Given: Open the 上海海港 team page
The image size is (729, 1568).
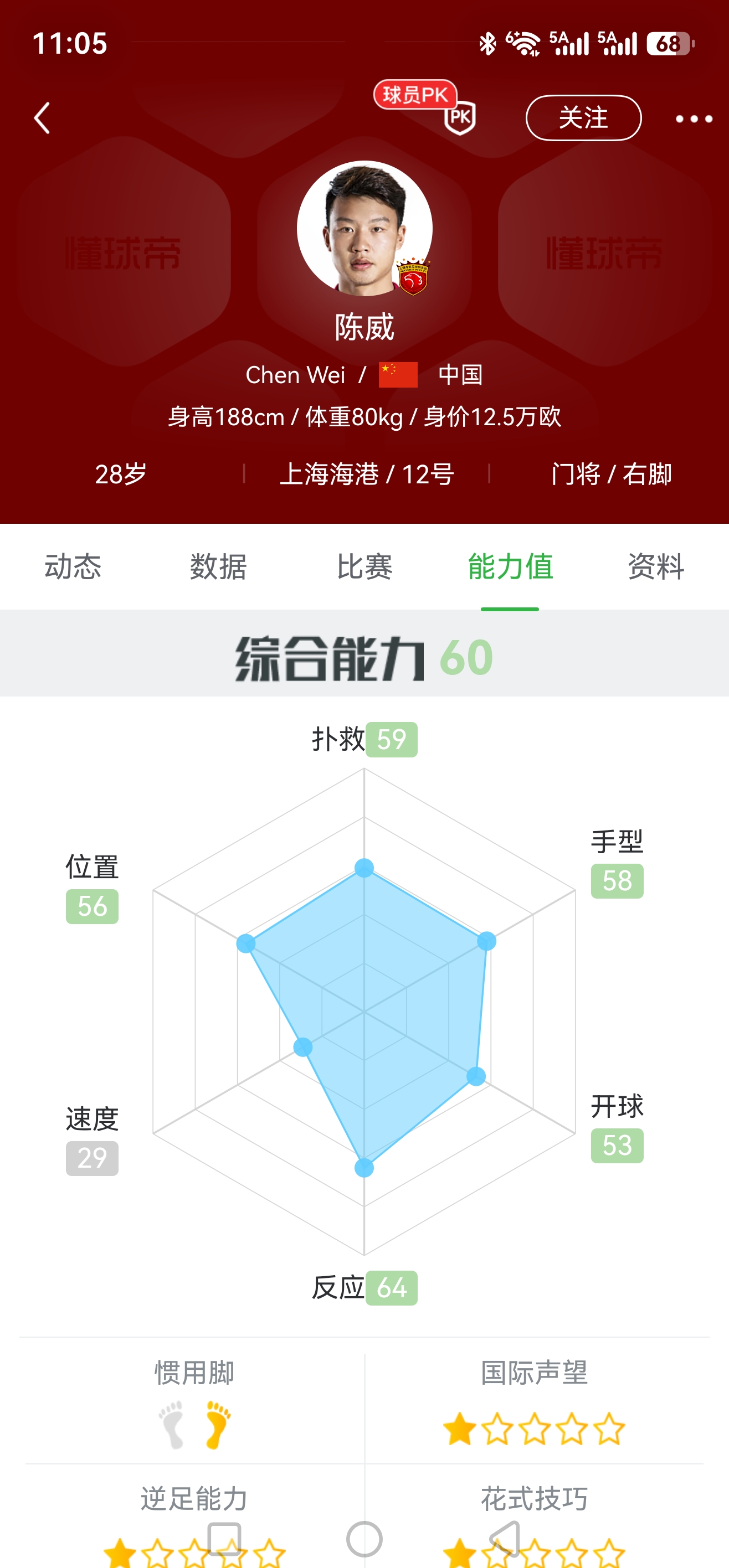Looking at the screenshot, I should 330,473.
